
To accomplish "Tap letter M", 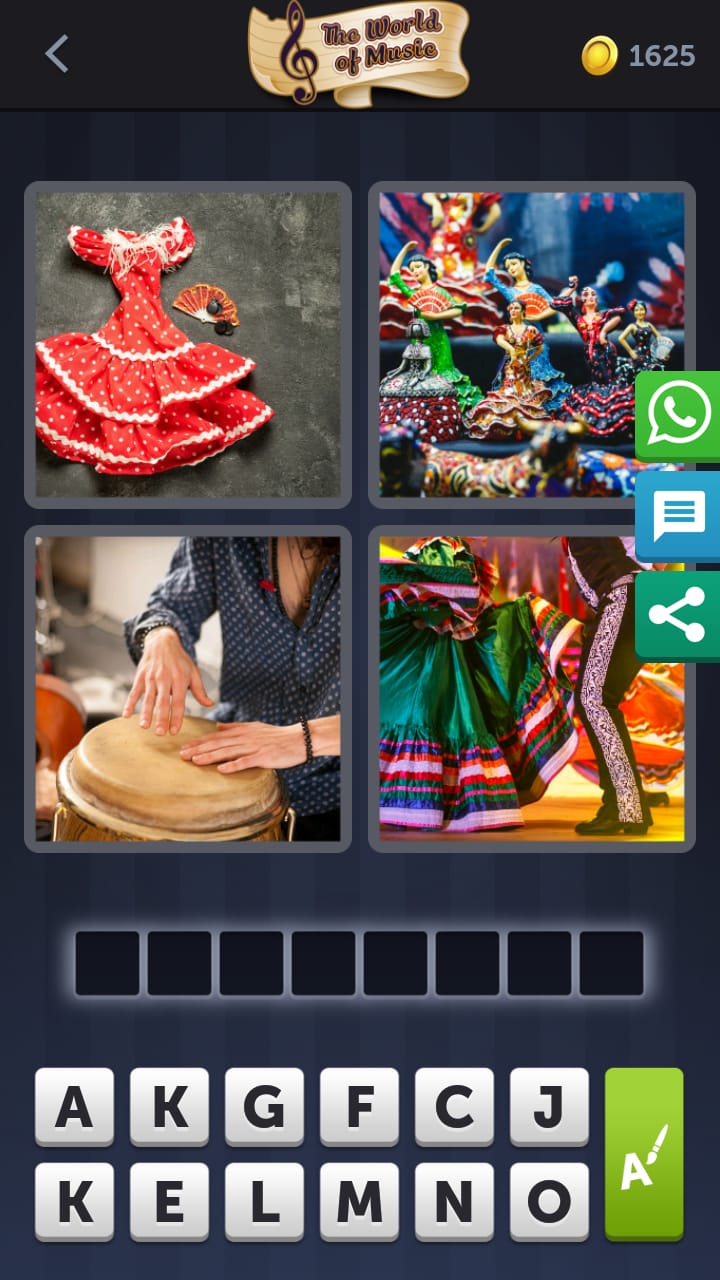I will point(359,1201).
